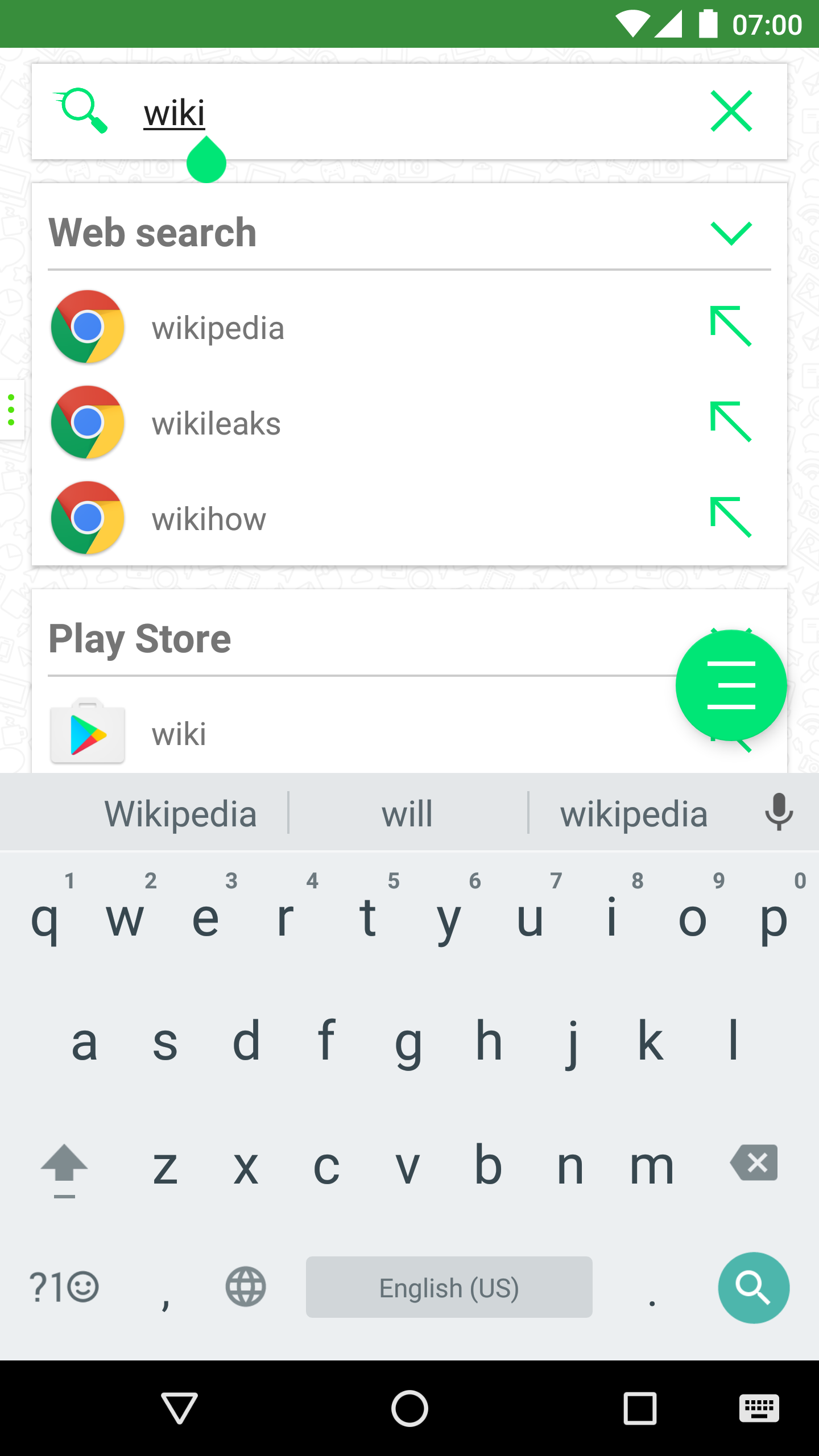This screenshot has width=819, height=1456.
Task: Open the green floating menu button
Action: [x=731, y=685]
